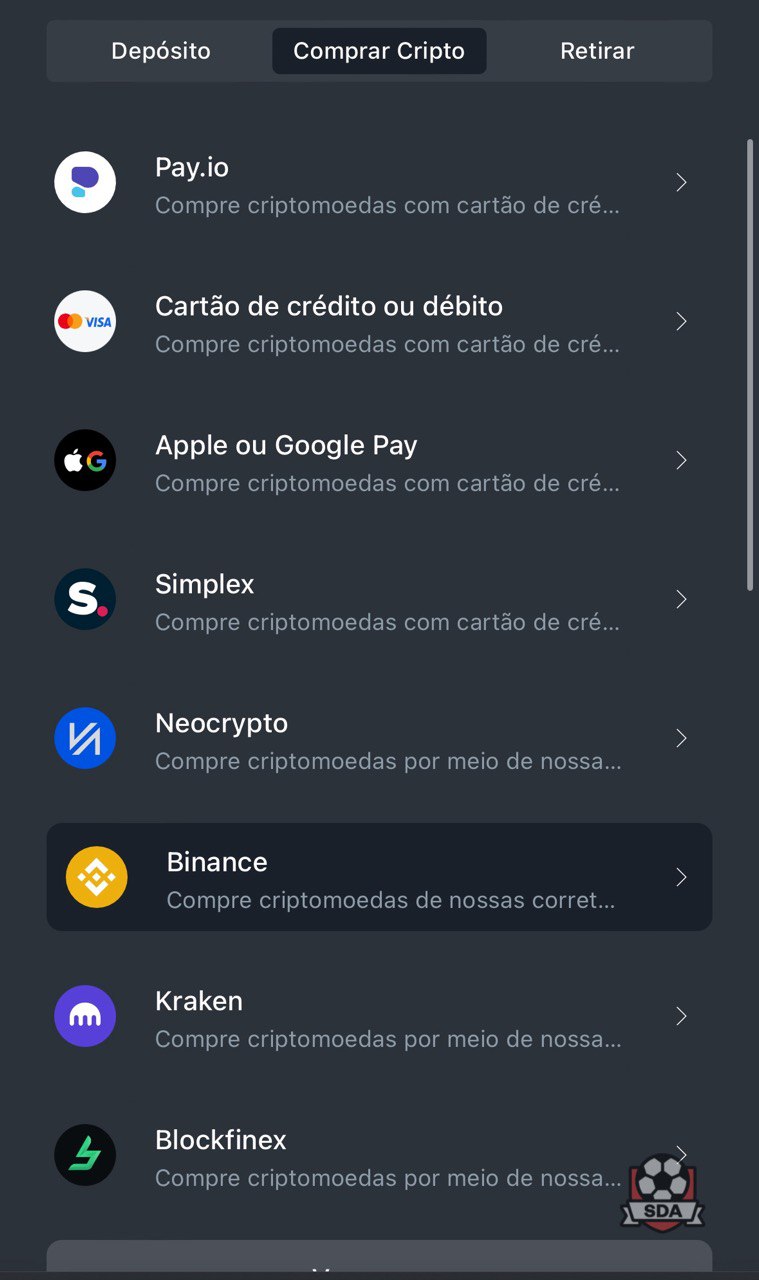
Task: Select the Comprar Cripto tab
Action: tap(379, 51)
